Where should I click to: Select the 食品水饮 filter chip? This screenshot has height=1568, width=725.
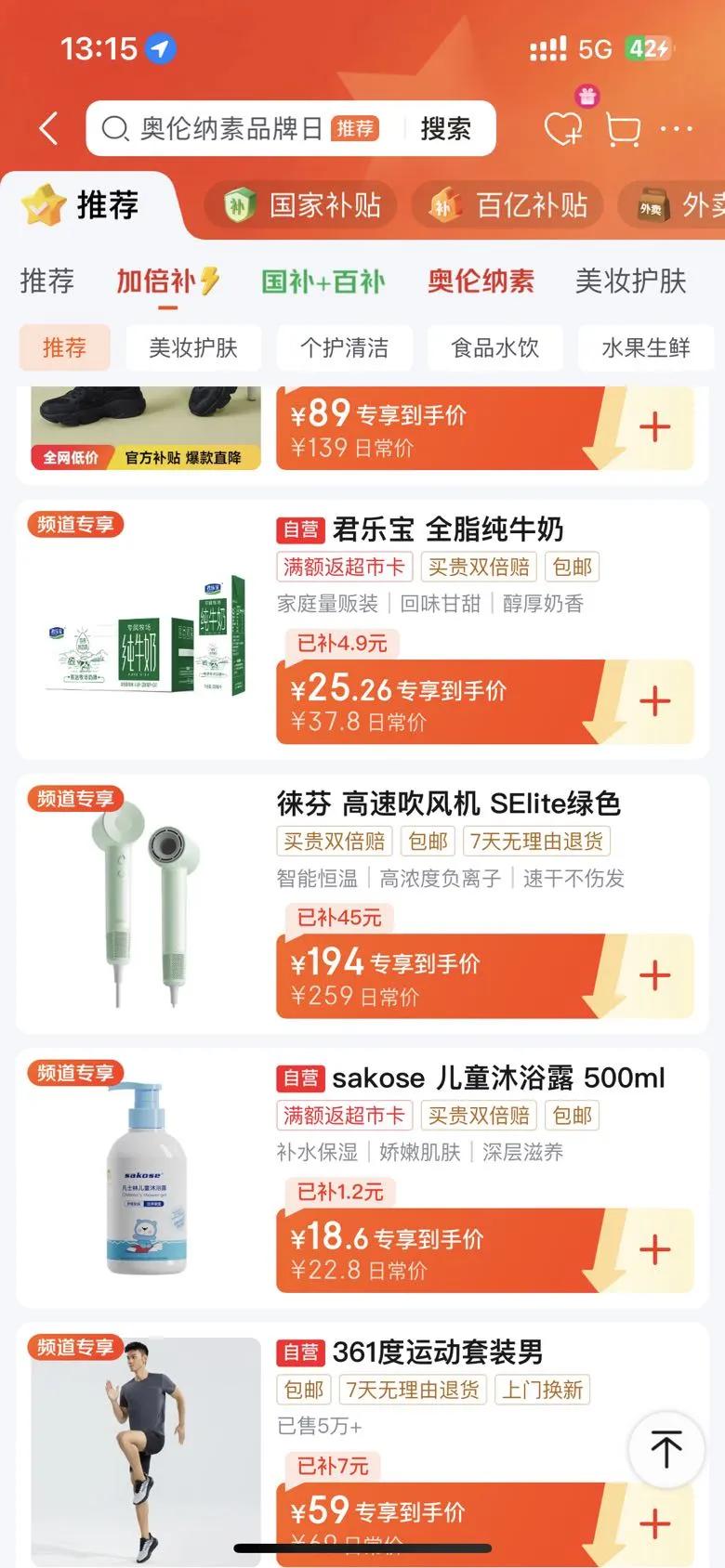pyautogui.click(x=494, y=348)
